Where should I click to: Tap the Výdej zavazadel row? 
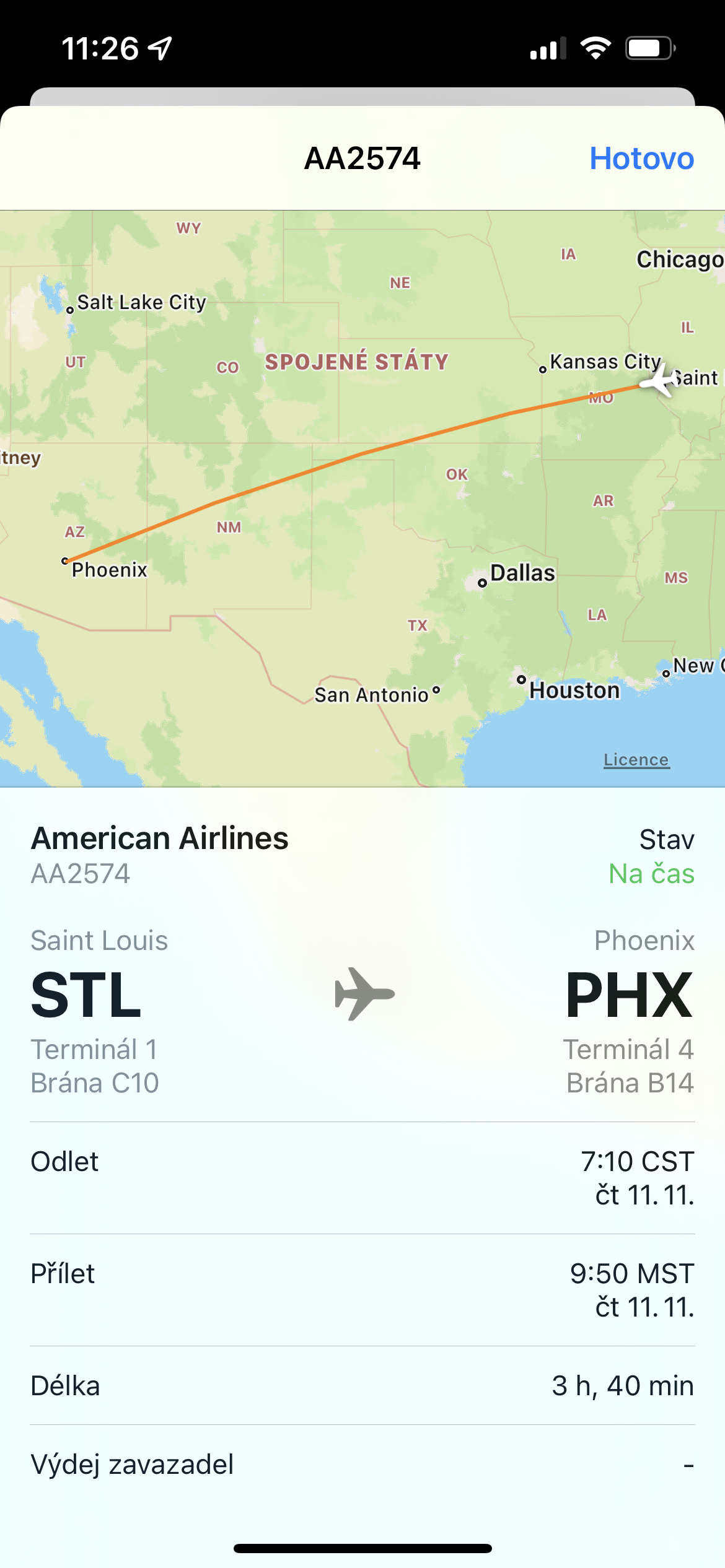(362, 1465)
